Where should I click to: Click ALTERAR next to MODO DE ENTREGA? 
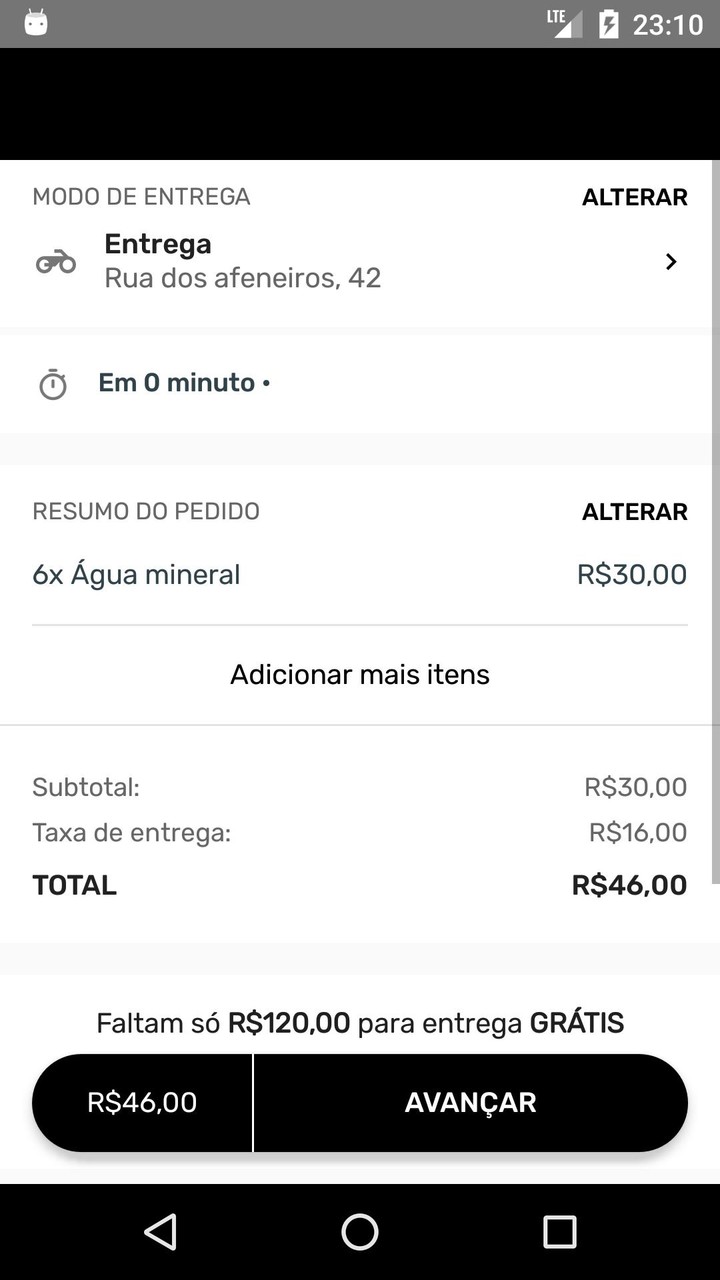(x=634, y=197)
